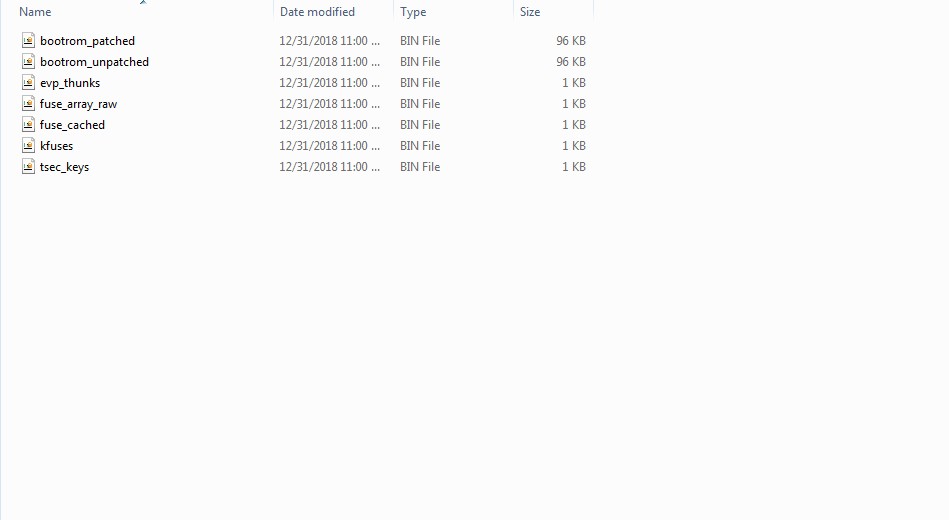Image resolution: width=949 pixels, height=520 pixels.
Task: Choose the fuse_array_raw file
Action: tap(78, 104)
